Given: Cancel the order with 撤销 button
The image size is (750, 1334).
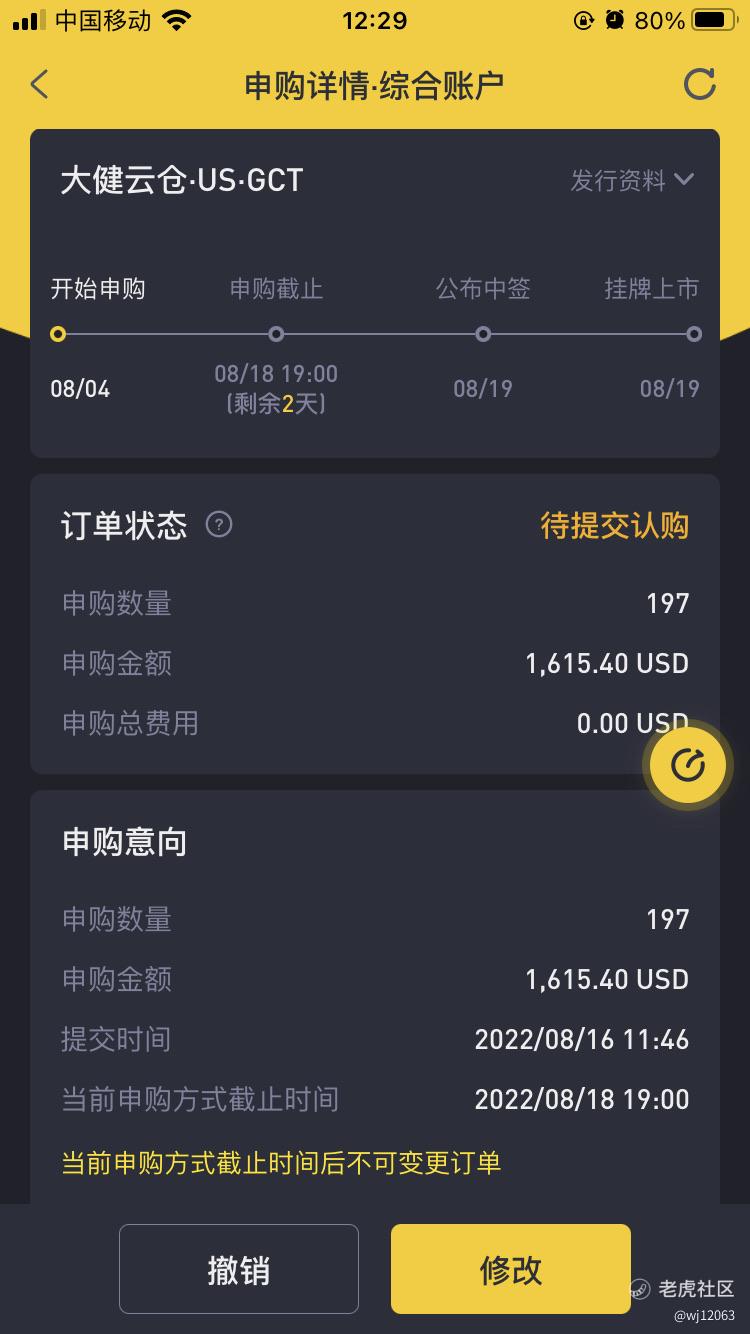Looking at the screenshot, I should [239, 1269].
